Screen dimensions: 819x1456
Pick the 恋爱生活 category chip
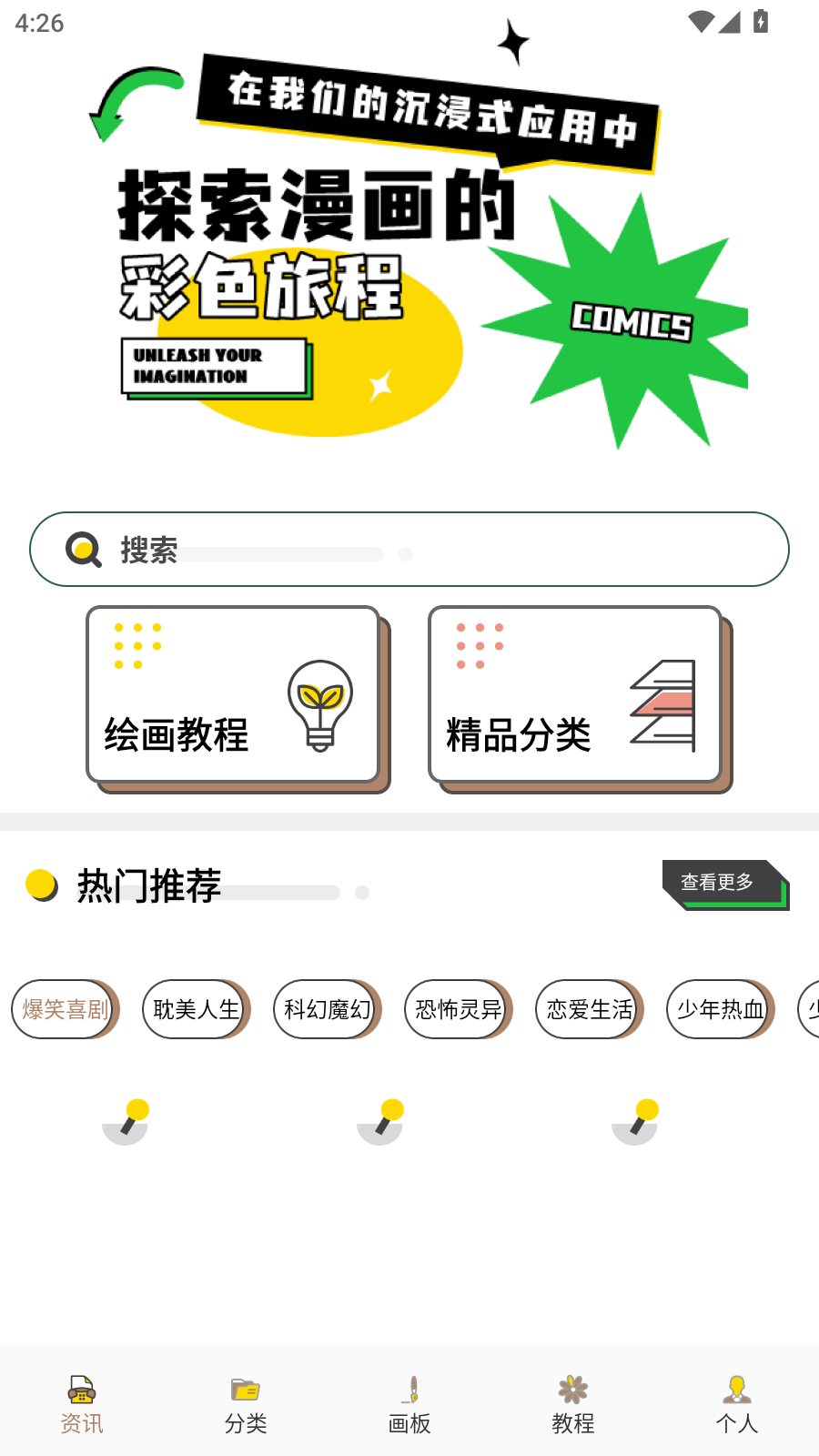point(589,1009)
